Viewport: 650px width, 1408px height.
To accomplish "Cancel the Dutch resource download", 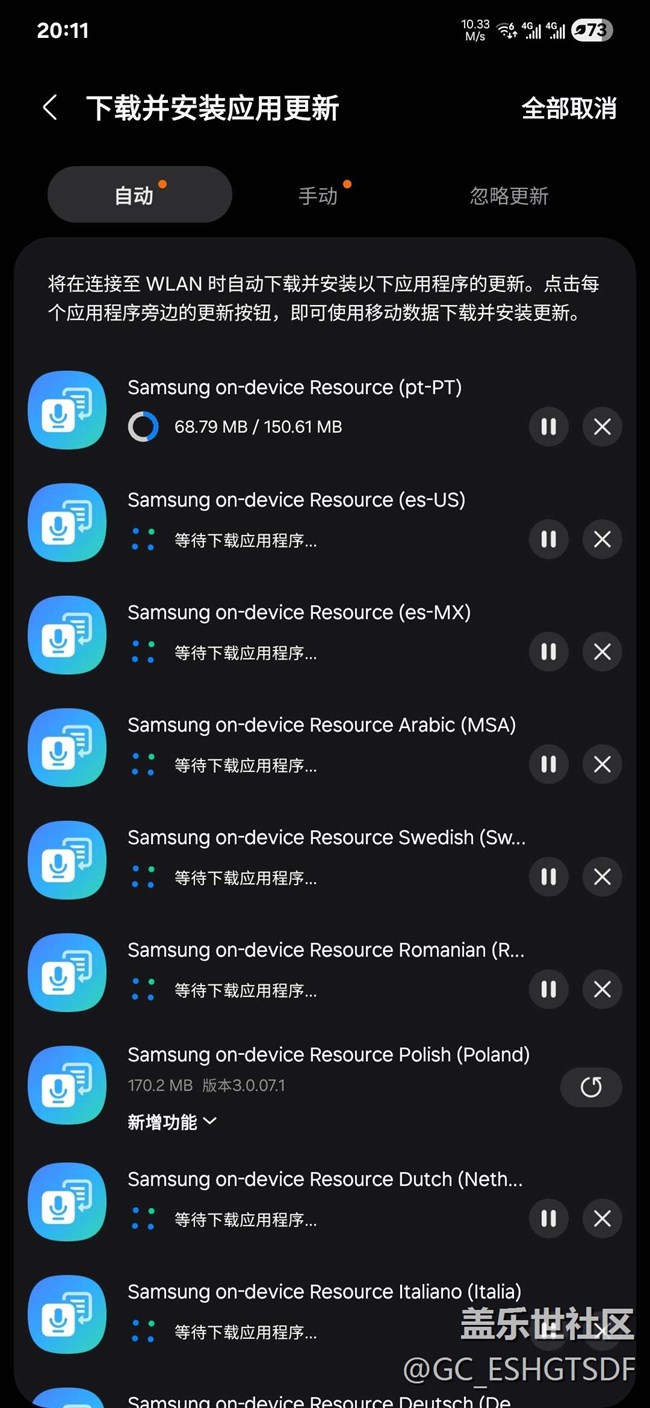I will pyautogui.click(x=602, y=1219).
